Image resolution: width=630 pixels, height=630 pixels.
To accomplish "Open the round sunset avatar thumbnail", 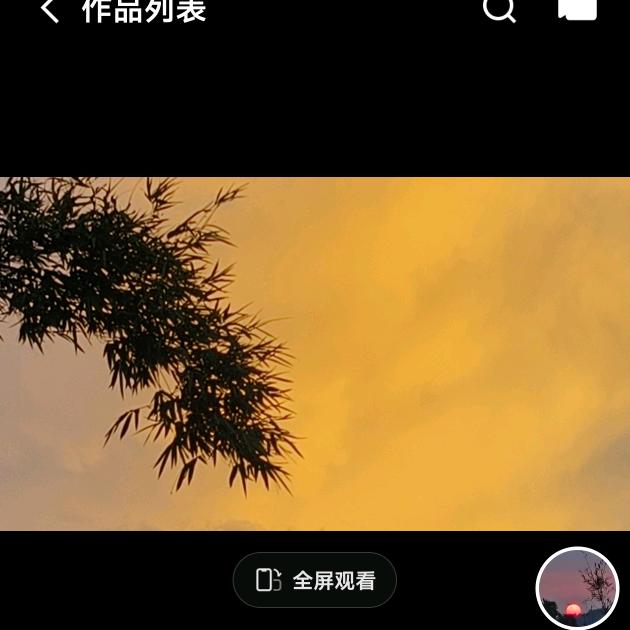I will (x=577, y=588).
